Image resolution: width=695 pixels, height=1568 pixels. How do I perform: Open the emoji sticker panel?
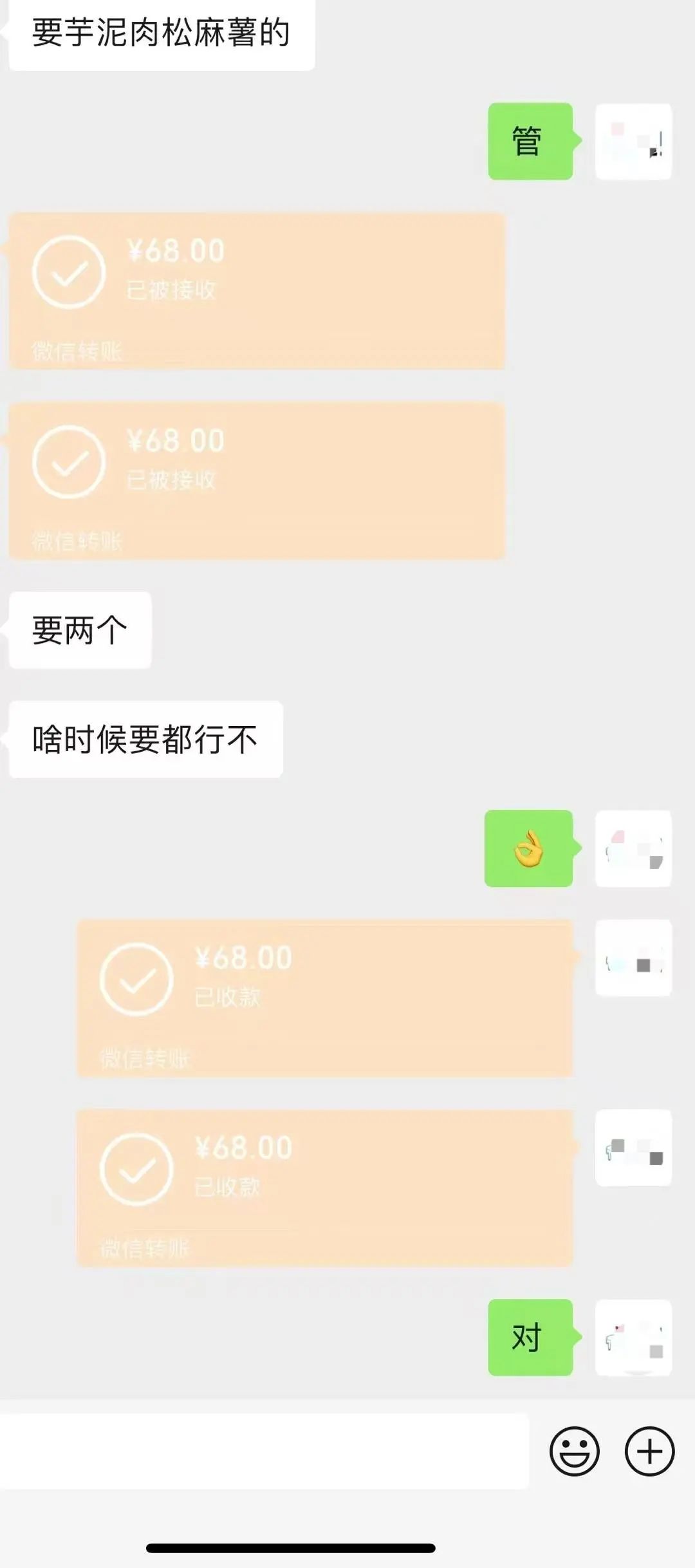[x=574, y=1451]
